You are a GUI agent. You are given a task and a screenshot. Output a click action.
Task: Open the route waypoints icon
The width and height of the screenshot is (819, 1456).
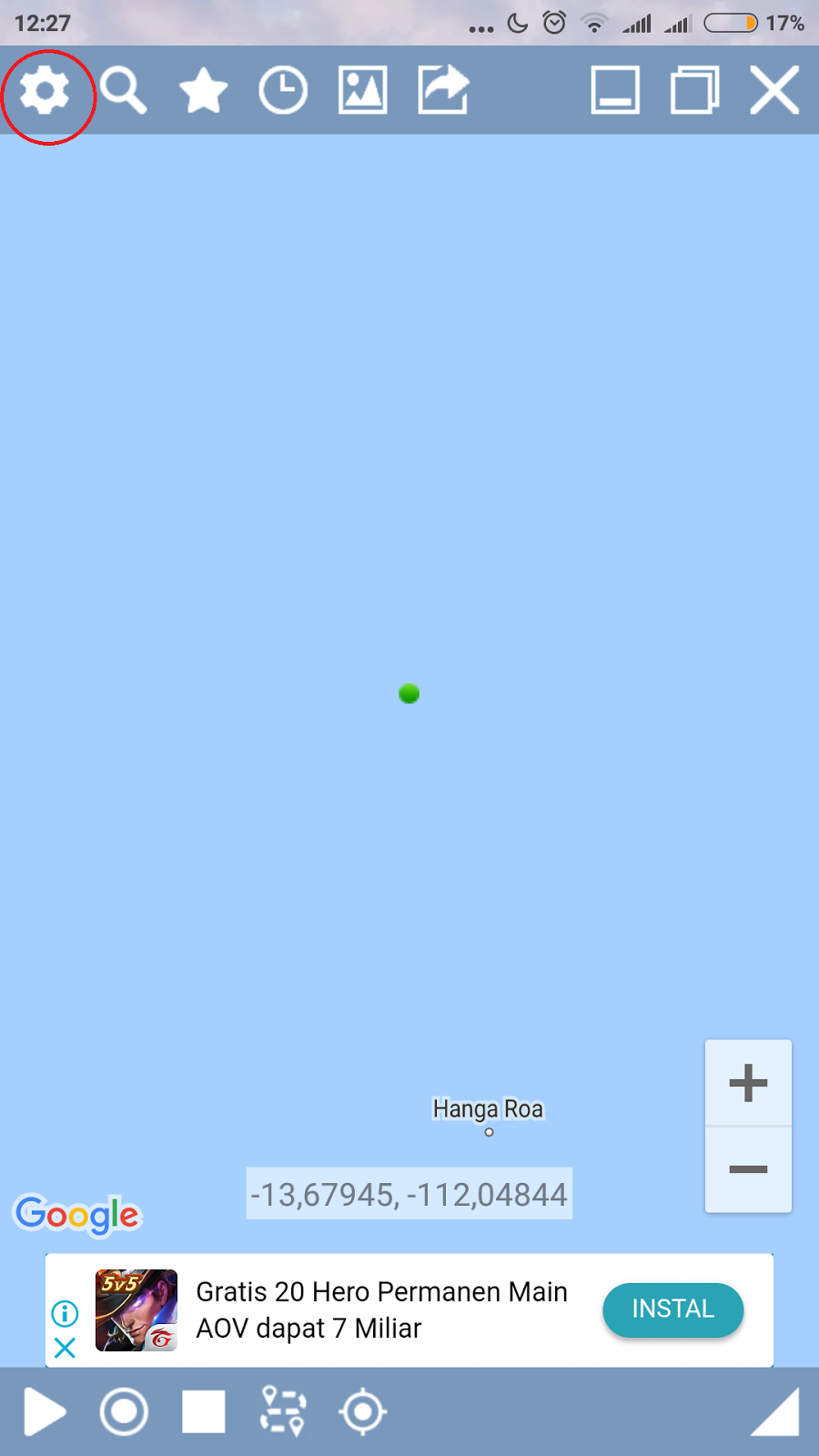point(283,1412)
